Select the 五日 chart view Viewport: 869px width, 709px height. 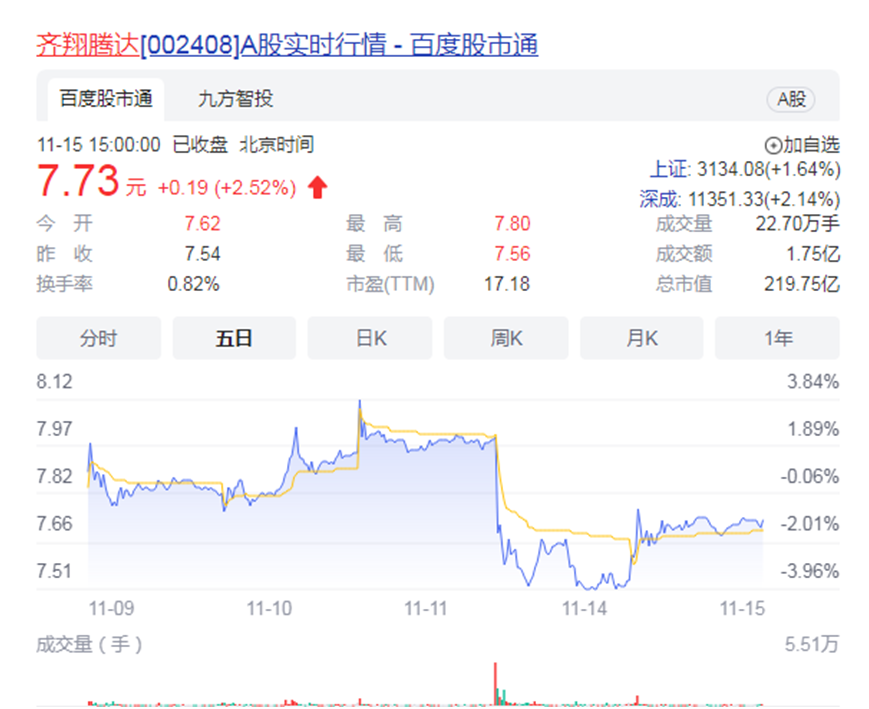234,338
